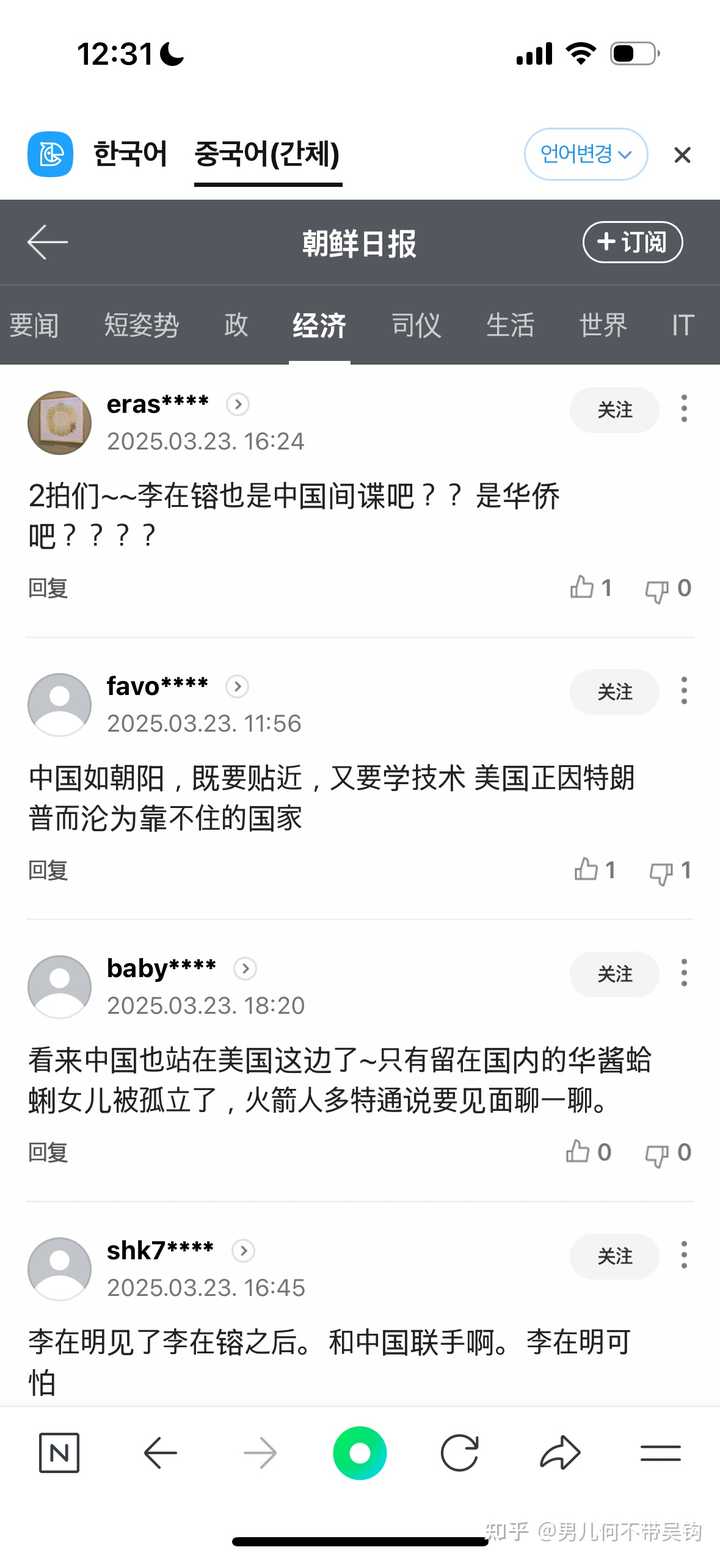Subscribe with the 订阅 button
Screen dimensions: 720x1561
click(x=632, y=242)
